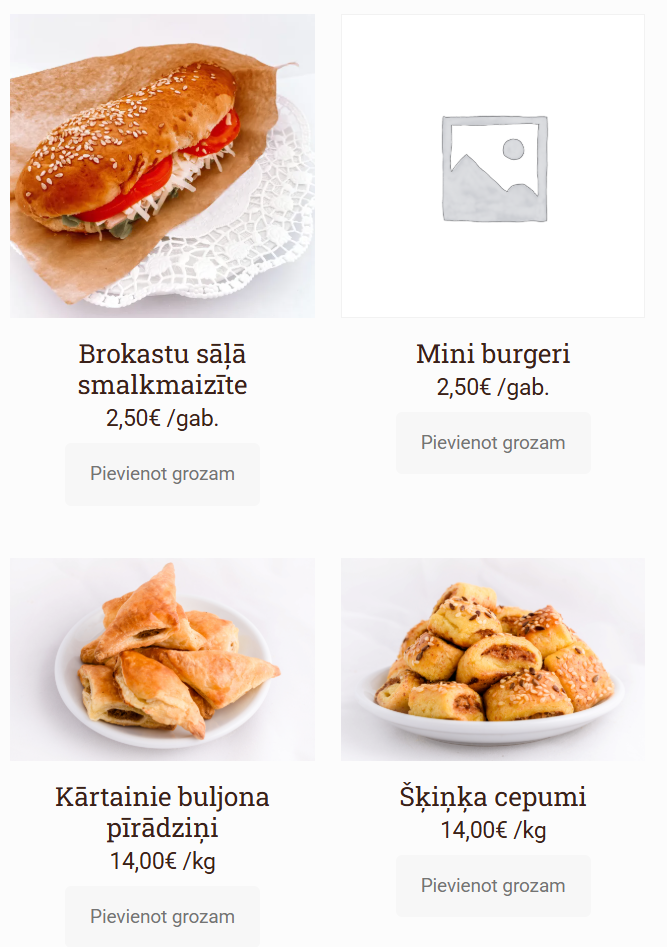Open the Šķiņķa cepumi title link

click(493, 797)
